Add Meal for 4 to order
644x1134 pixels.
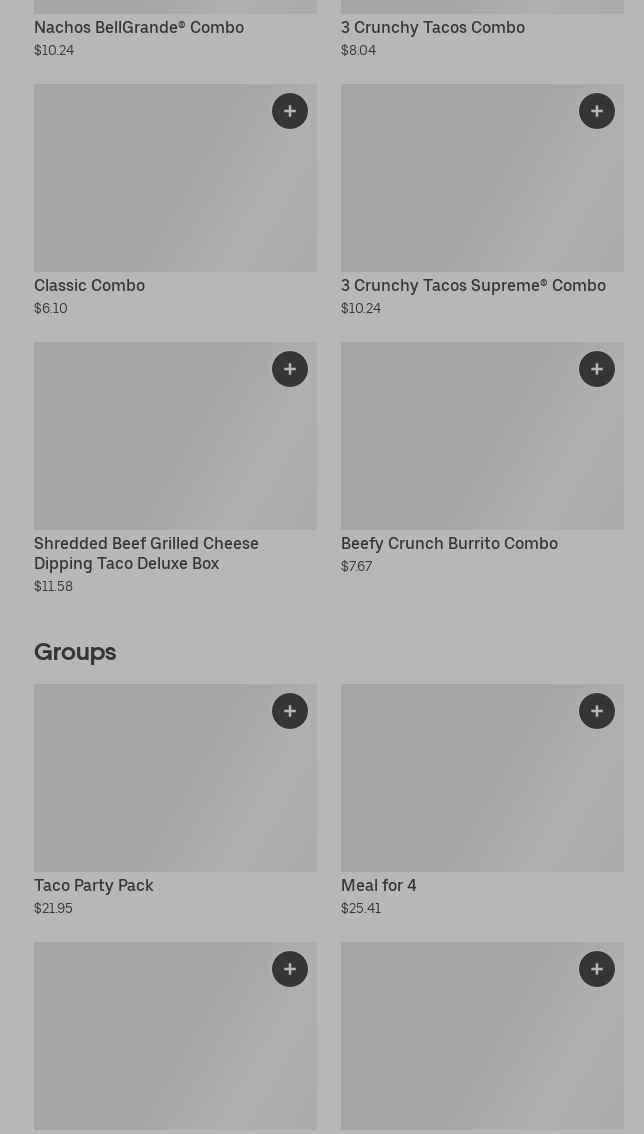[x=597, y=712]
